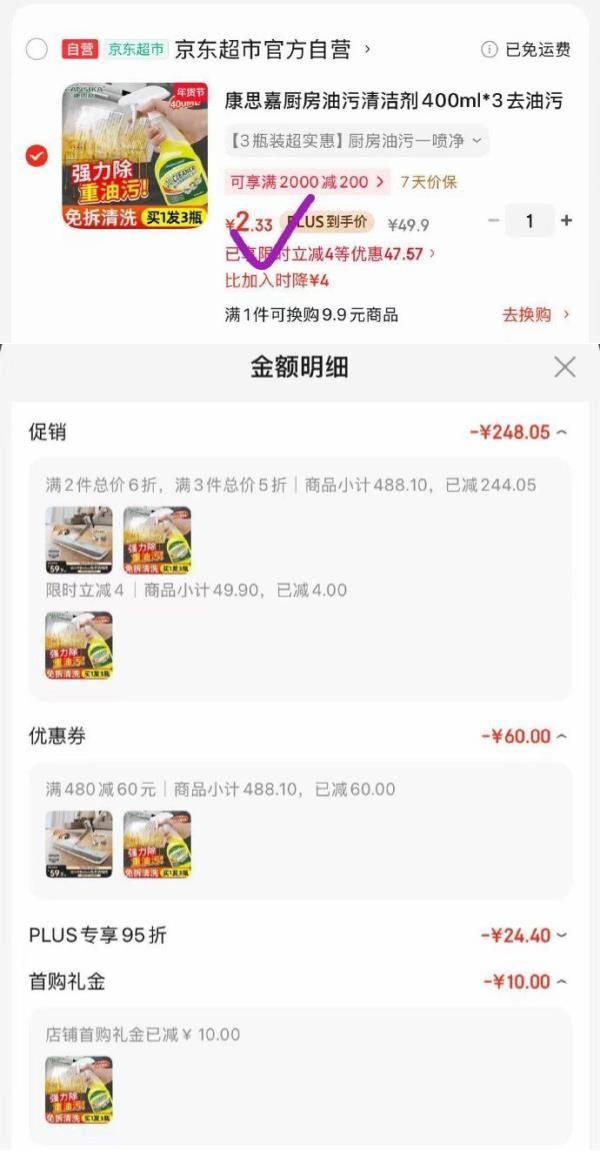
Task: Close the 金额明细 panel
Action: point(565,367)
